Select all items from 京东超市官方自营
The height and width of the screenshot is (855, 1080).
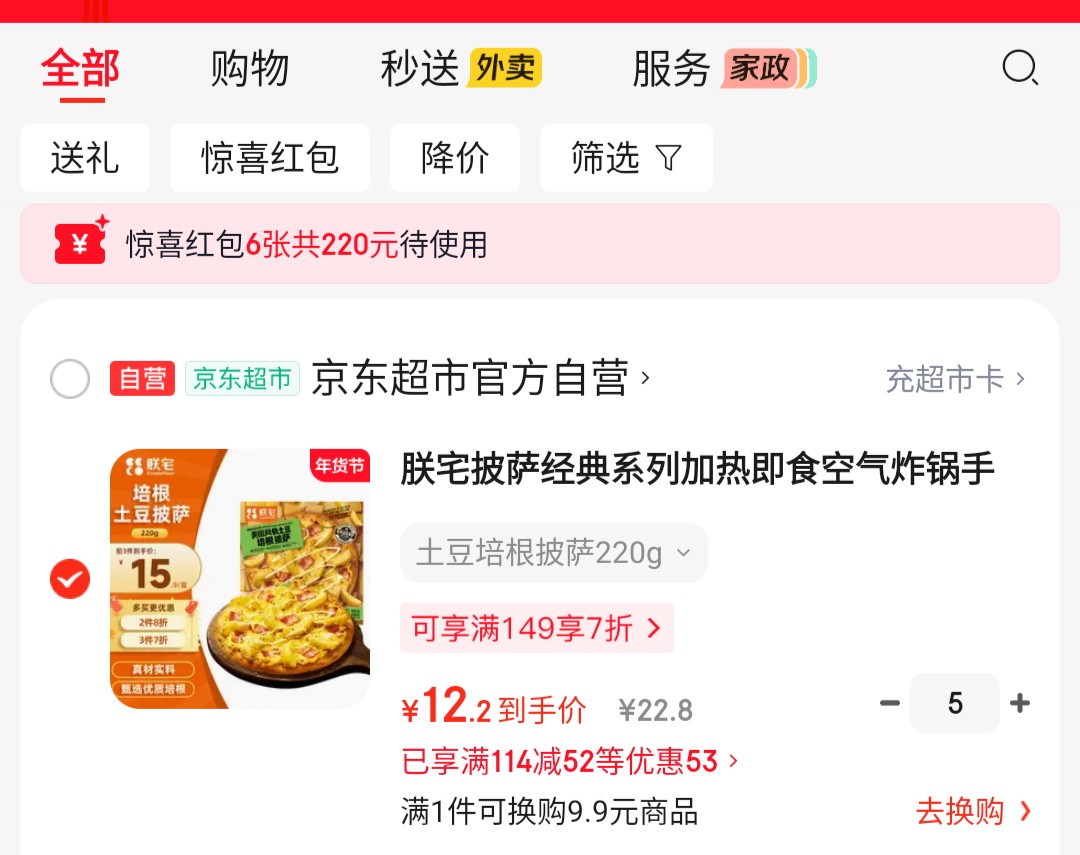point(70,379)
